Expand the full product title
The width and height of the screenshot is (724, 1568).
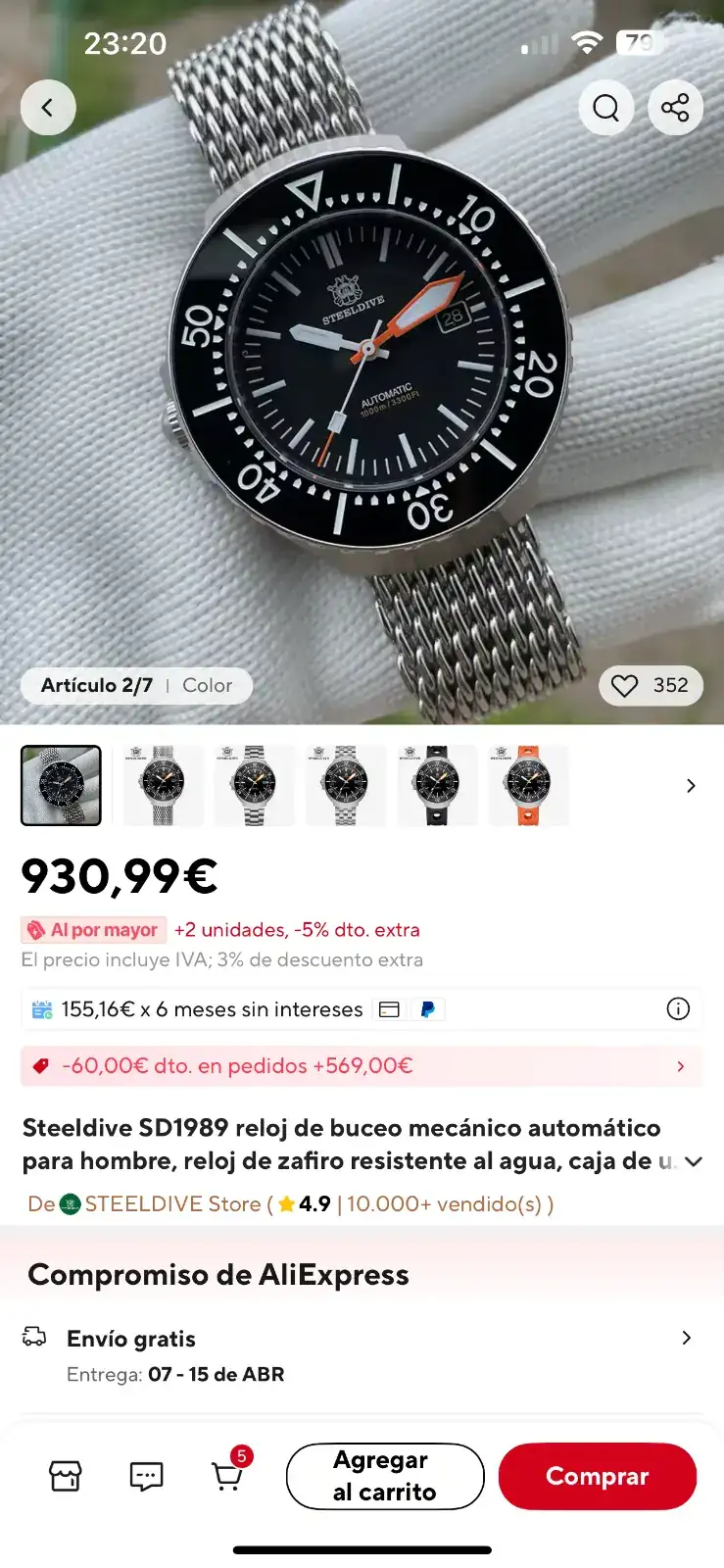[694, 1161]
